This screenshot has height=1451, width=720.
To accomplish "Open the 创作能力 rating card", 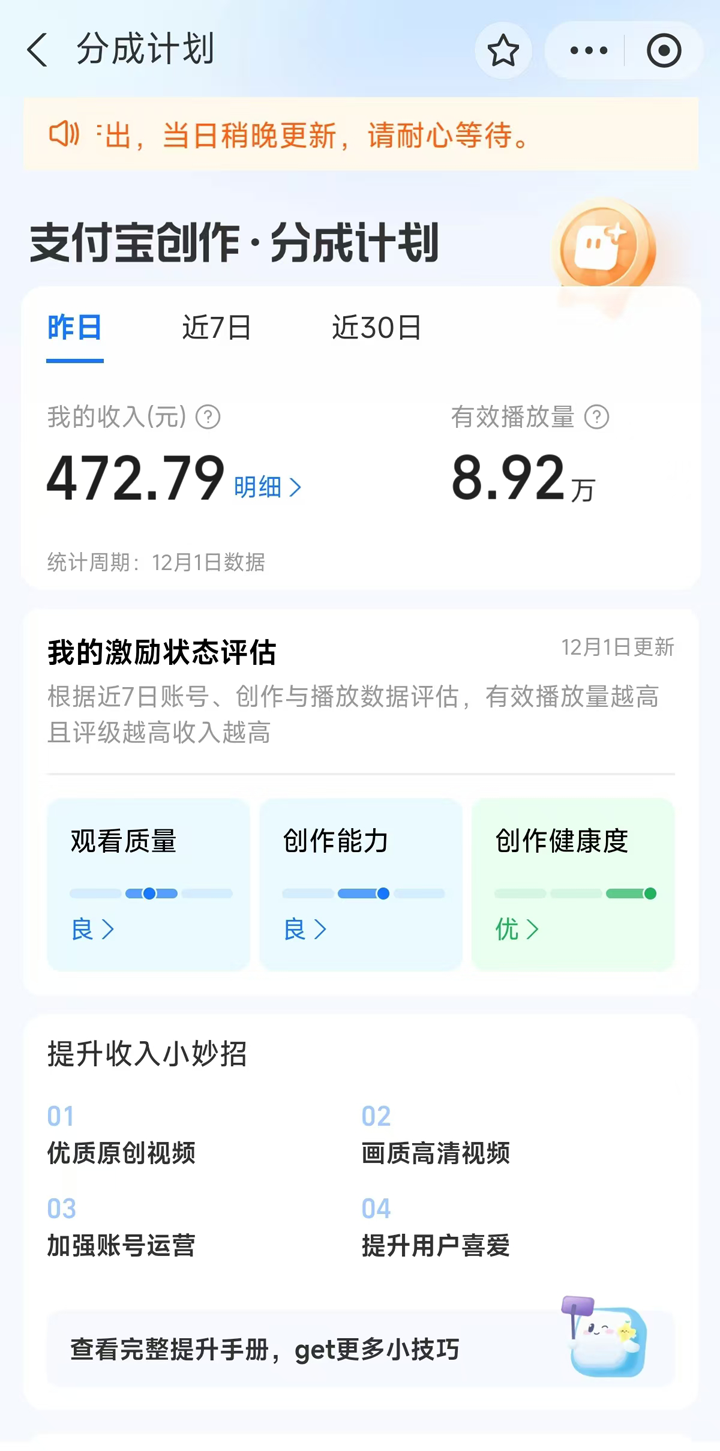I will coord(360,884).
